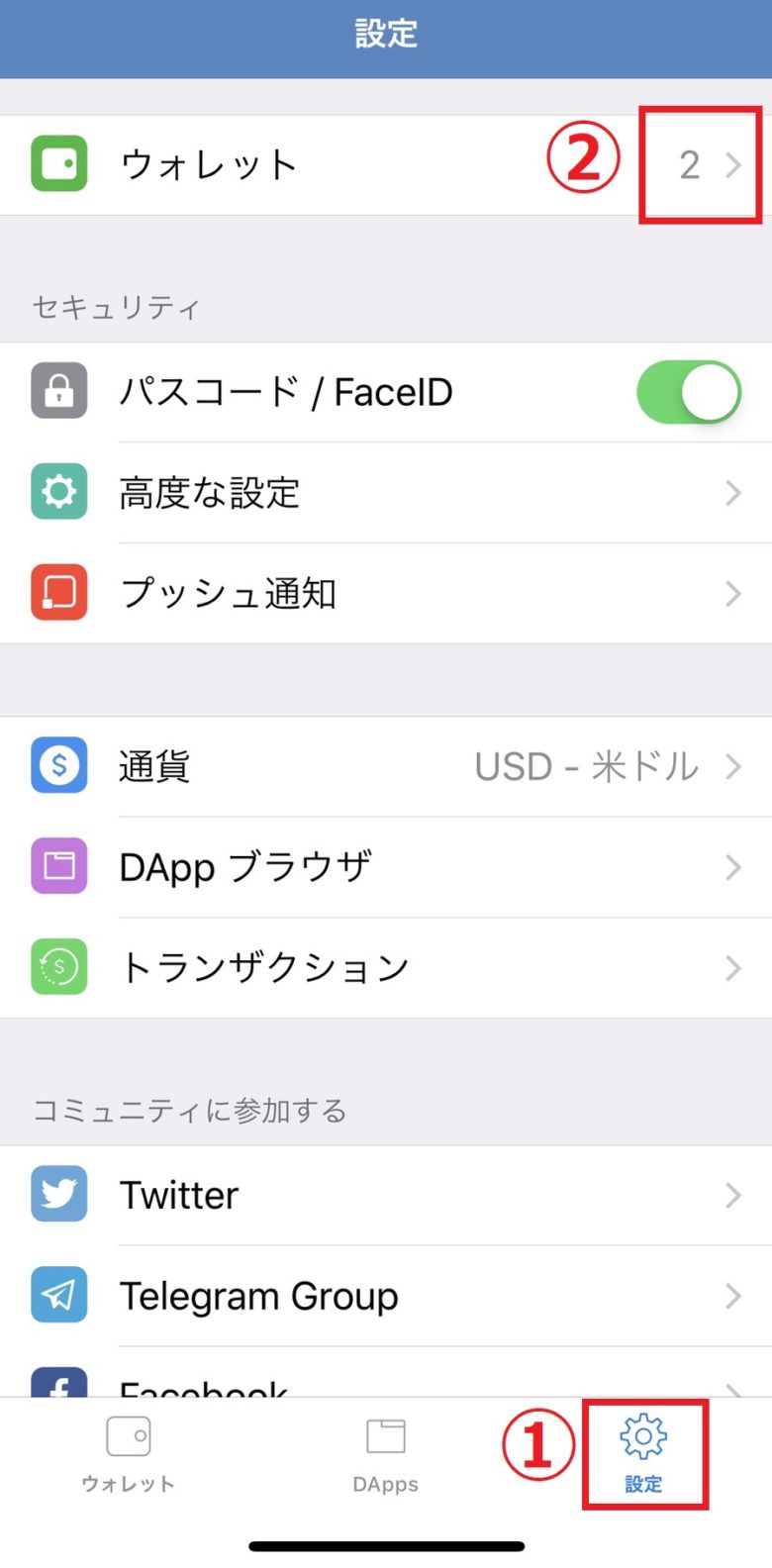Change the 通貨 currency setting
The height and width of the screenshot is (1568, 772).
coord(386,767)
